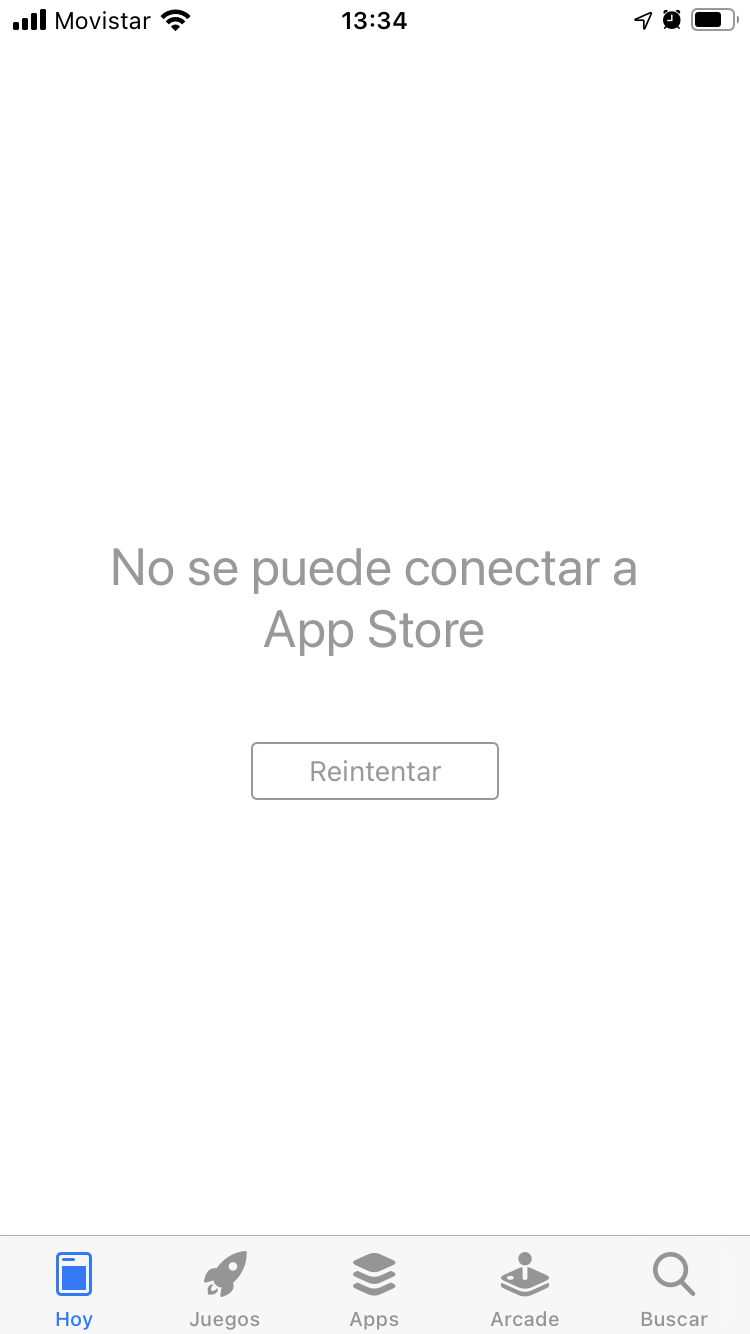Select the Hoy tab
The height and width of the screenshot is (1334, 750).
point(74,1289)
